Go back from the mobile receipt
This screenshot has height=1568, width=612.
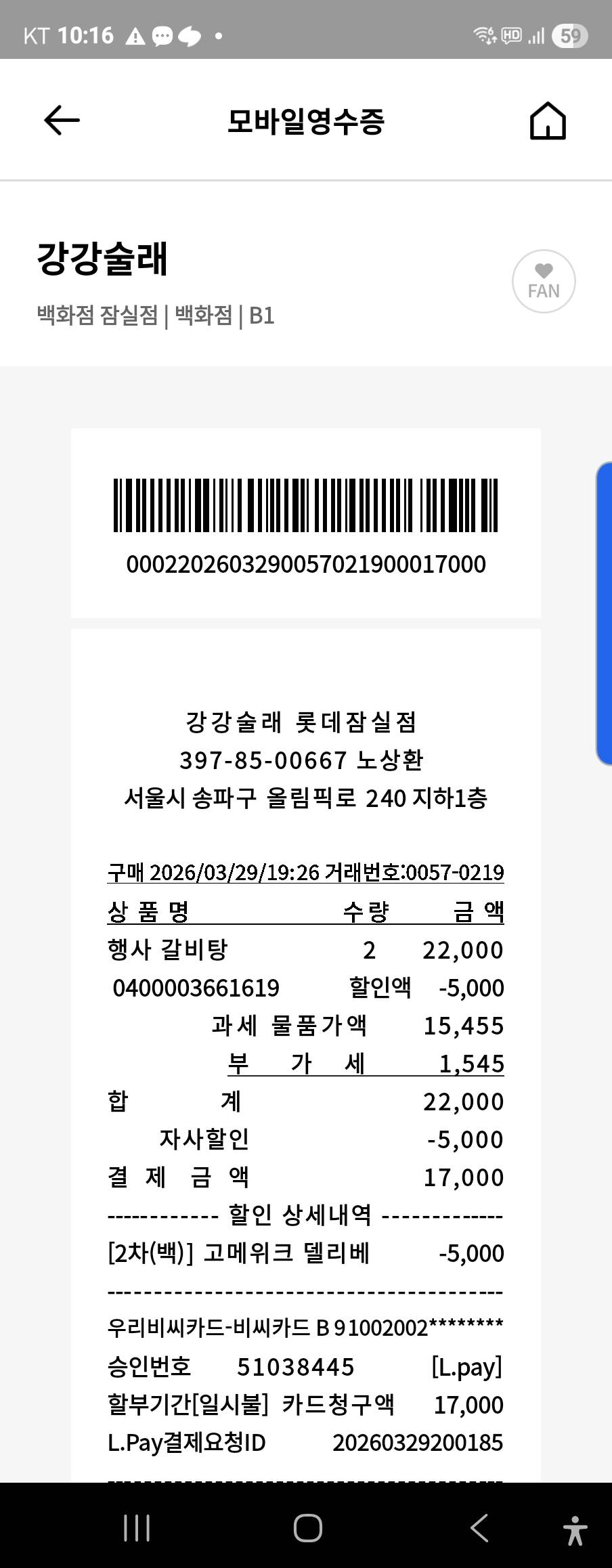[x=62, y=121]
